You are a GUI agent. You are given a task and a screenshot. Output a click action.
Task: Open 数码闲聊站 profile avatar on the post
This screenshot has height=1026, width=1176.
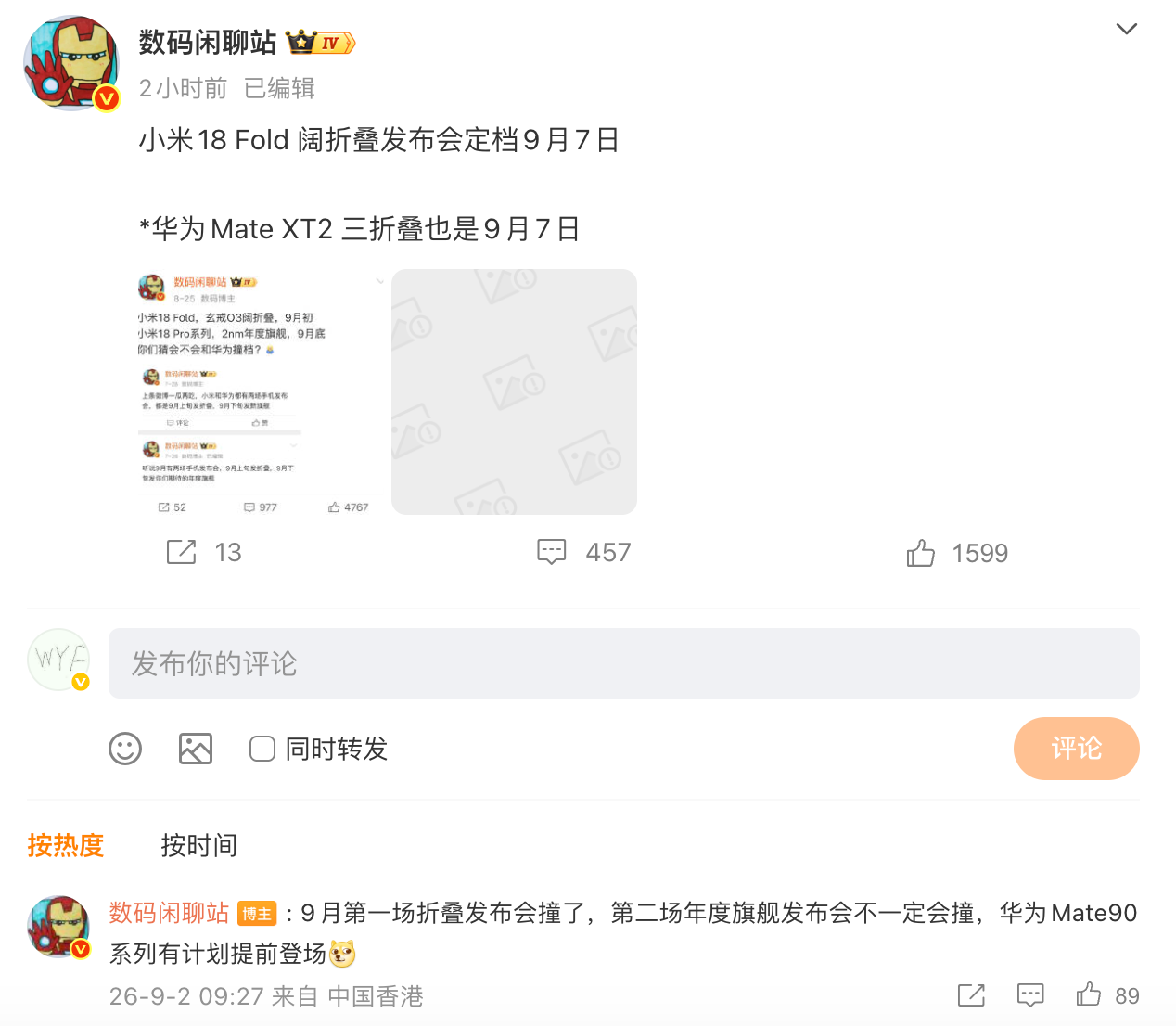72,63
